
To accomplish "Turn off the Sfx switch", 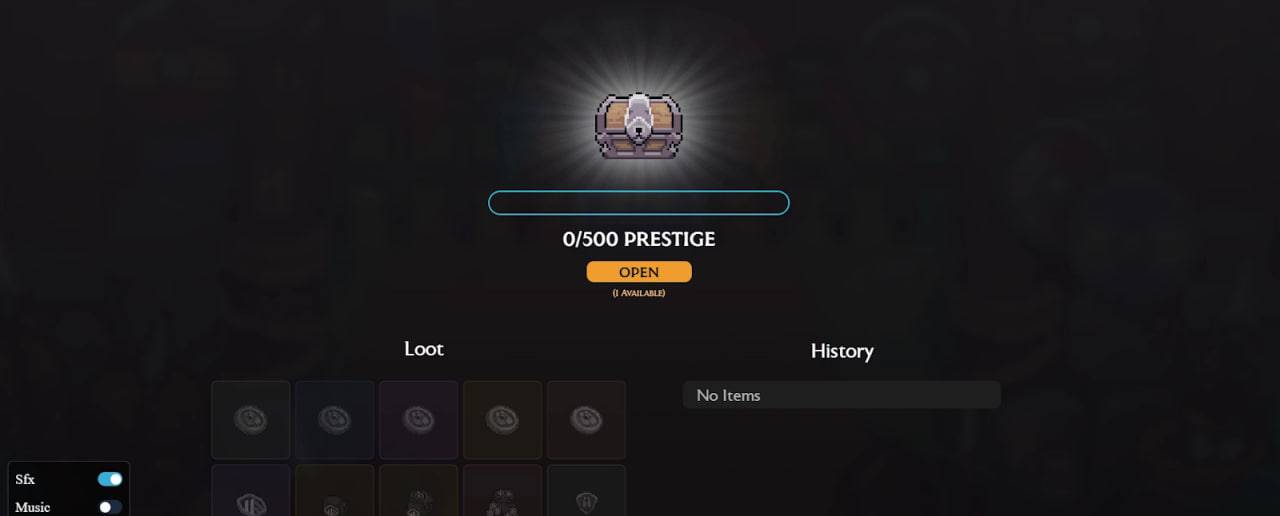I will point(110,479).
